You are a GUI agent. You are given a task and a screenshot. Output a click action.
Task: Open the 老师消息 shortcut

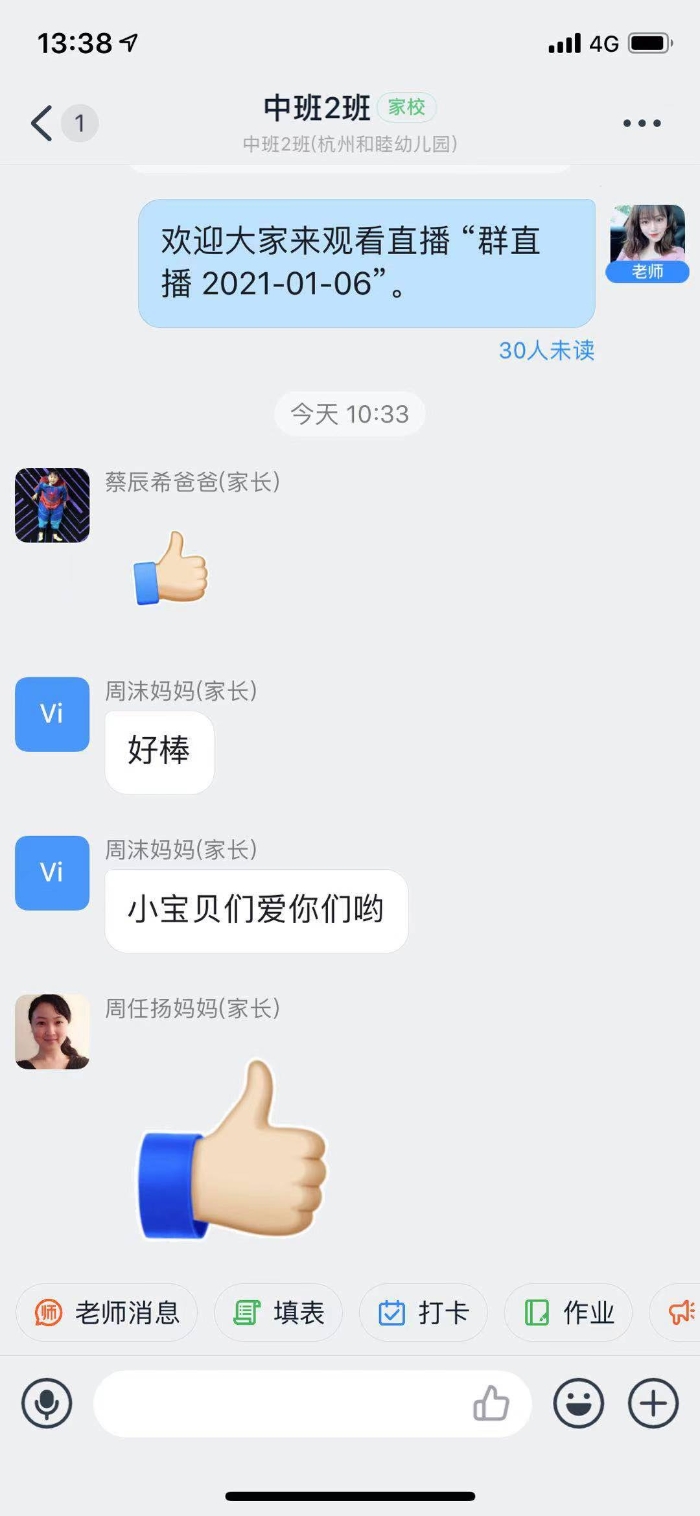tap(107, 1312)
